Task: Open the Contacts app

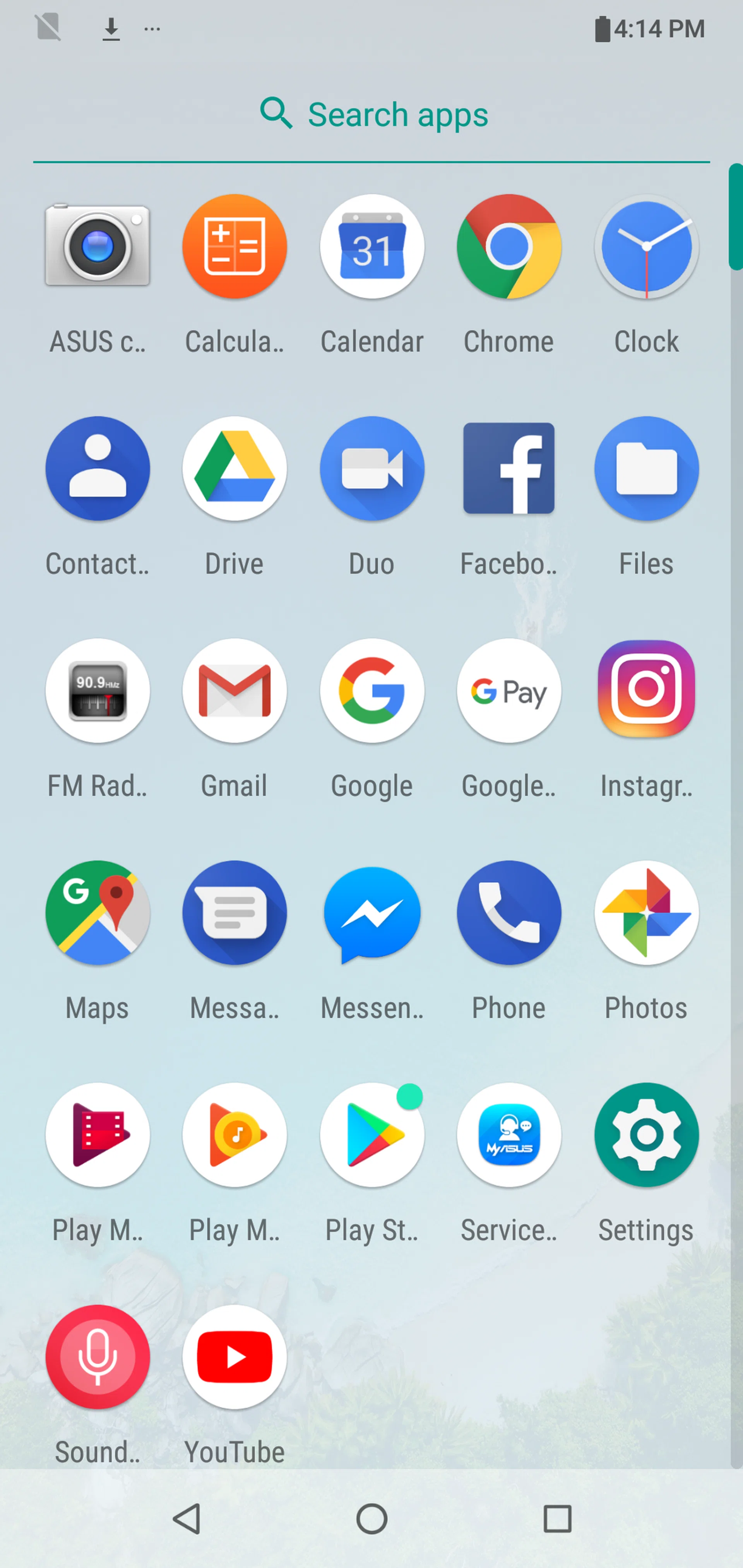Action: (x=98, y=469)
